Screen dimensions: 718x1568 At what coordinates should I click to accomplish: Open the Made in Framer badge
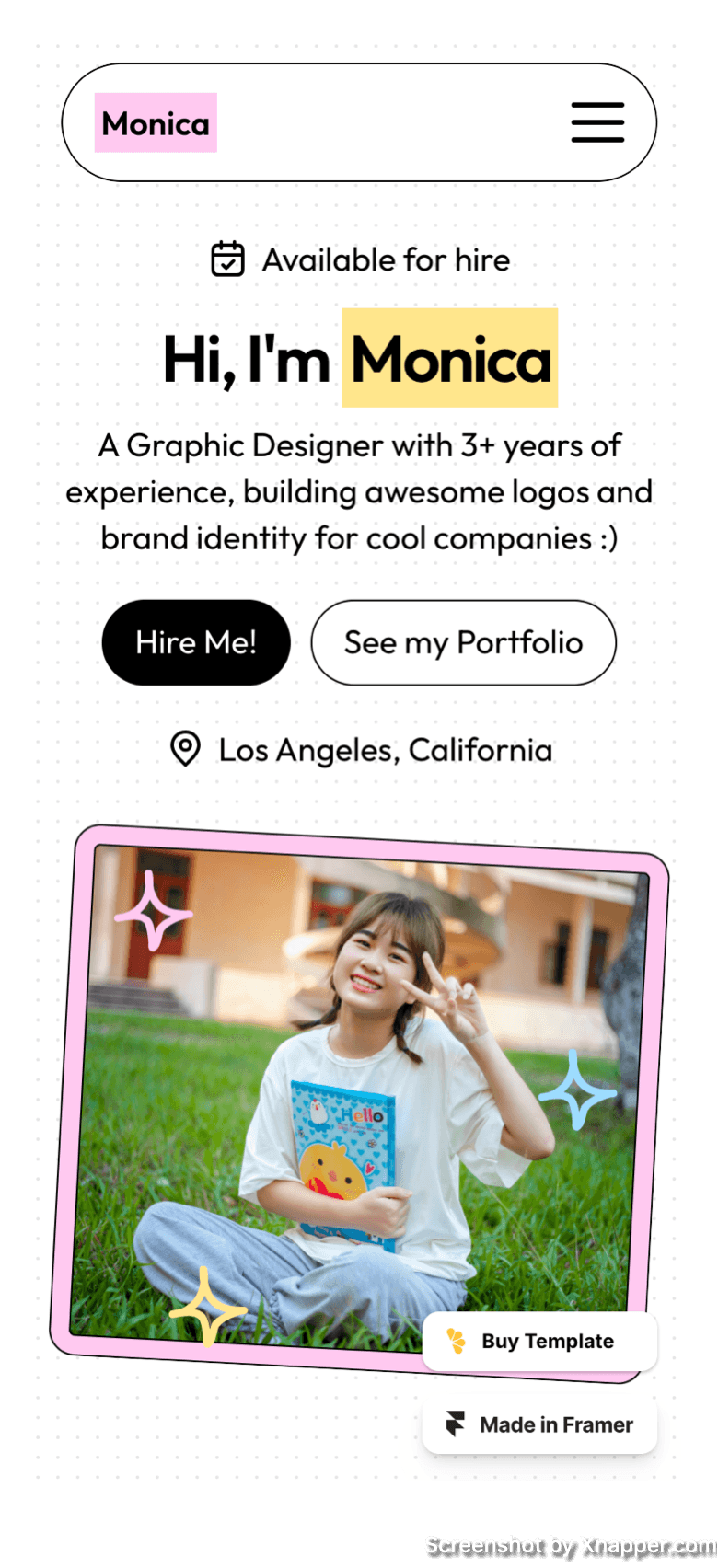(539, 1424)
